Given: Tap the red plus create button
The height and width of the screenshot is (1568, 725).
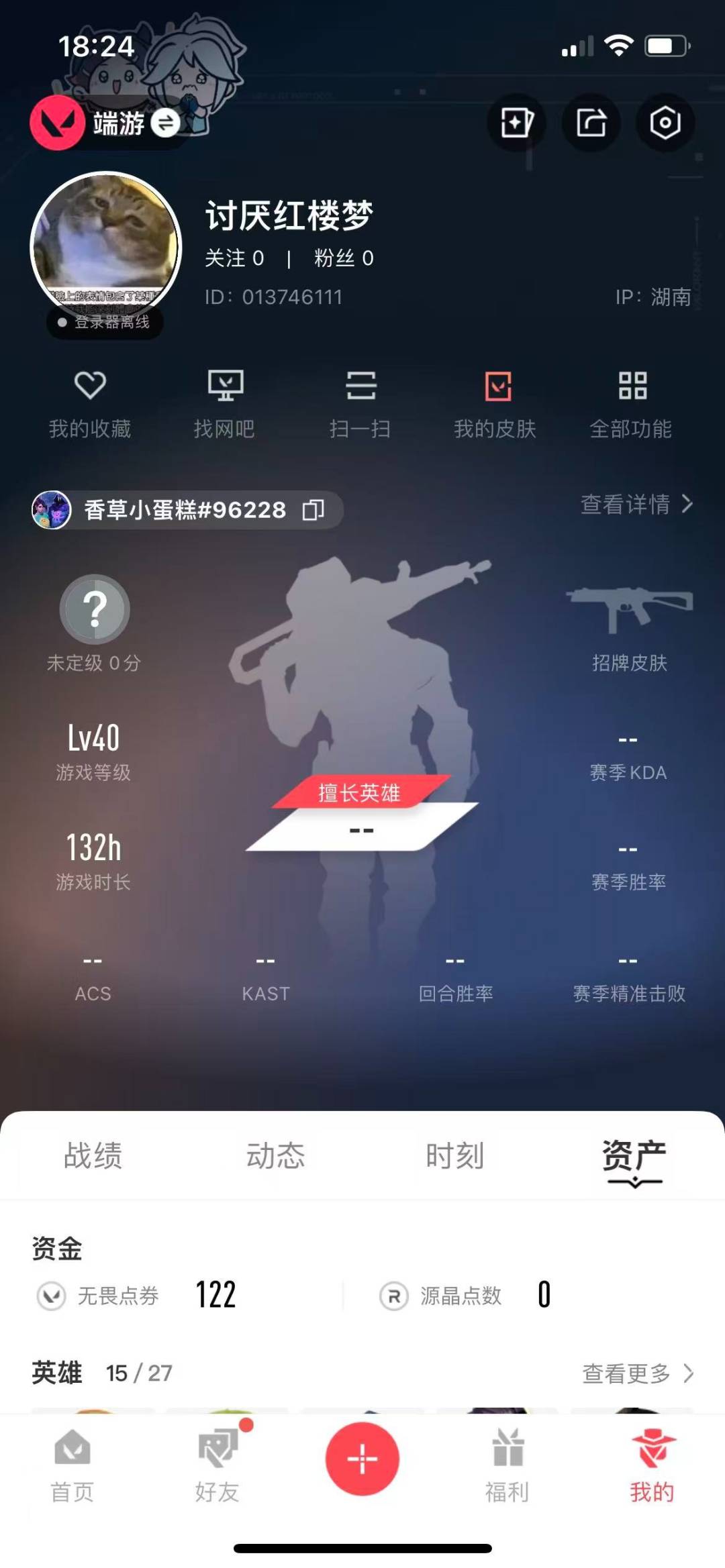Looking at the screenshot, I should (x=362, y=1459).
